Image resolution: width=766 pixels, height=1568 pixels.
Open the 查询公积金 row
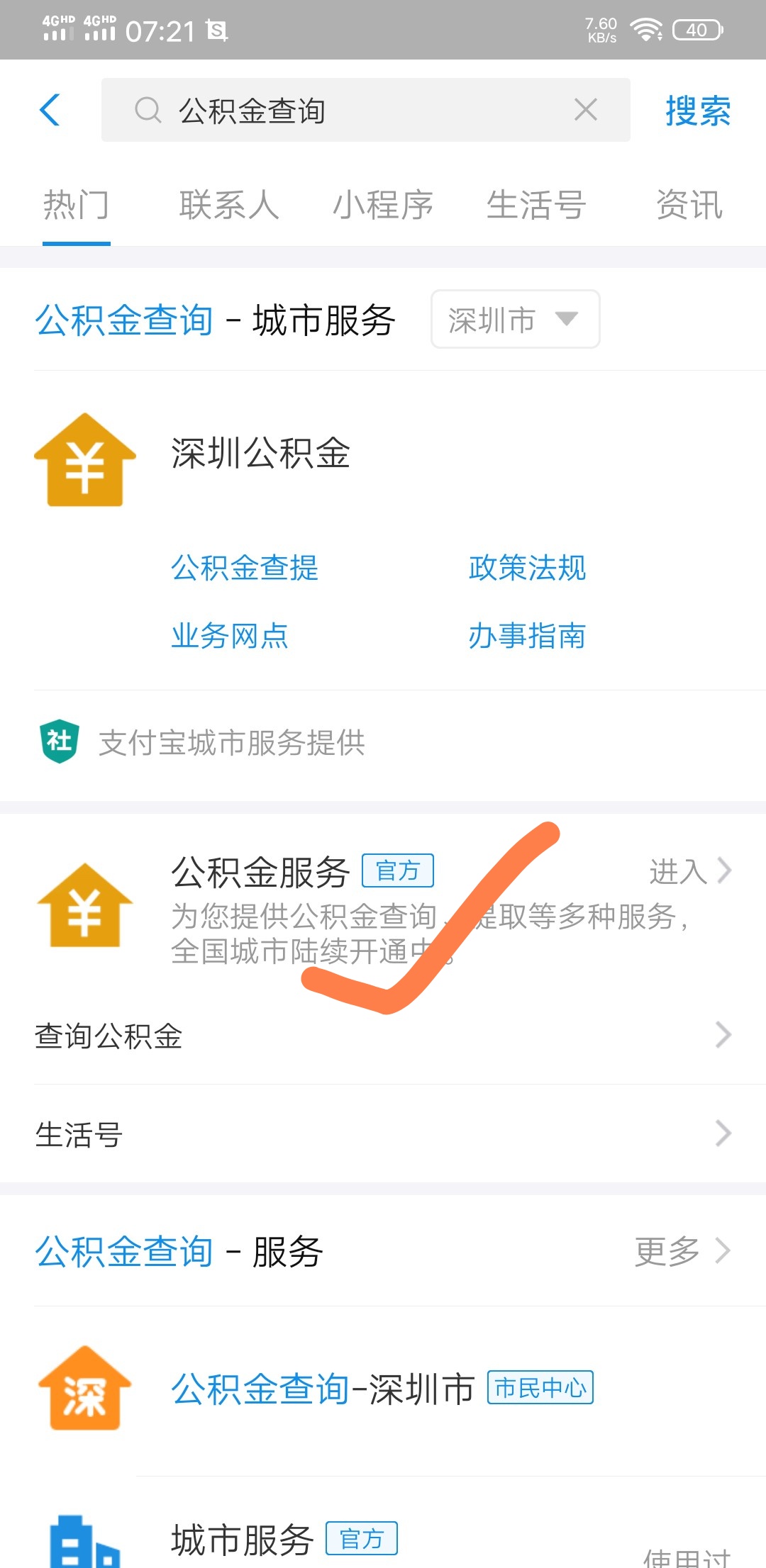383,1036
